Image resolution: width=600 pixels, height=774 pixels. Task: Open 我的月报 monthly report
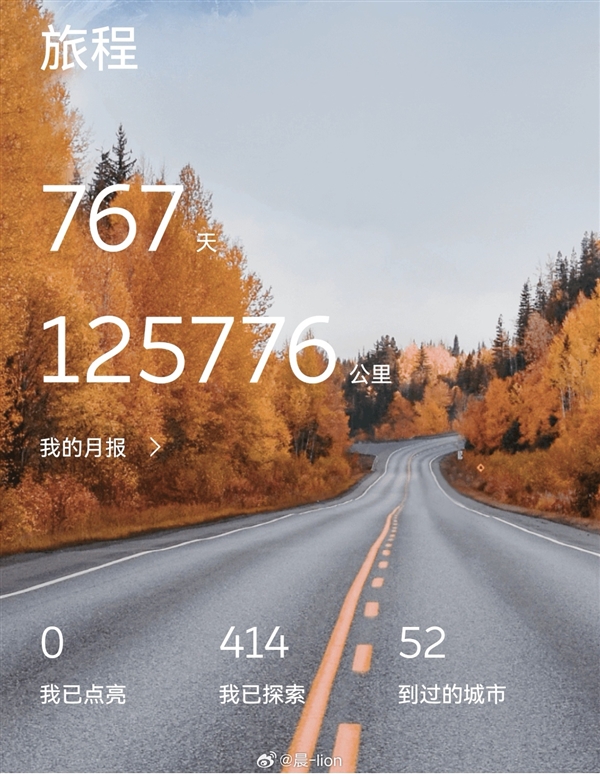[x=100, y=447]
